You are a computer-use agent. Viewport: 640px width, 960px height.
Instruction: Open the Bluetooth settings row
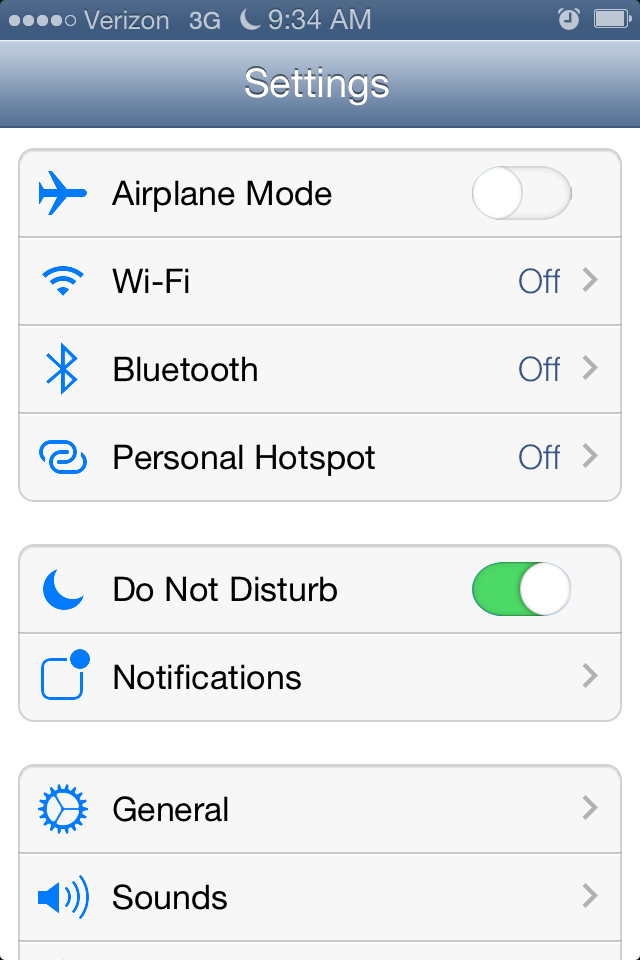320,369
